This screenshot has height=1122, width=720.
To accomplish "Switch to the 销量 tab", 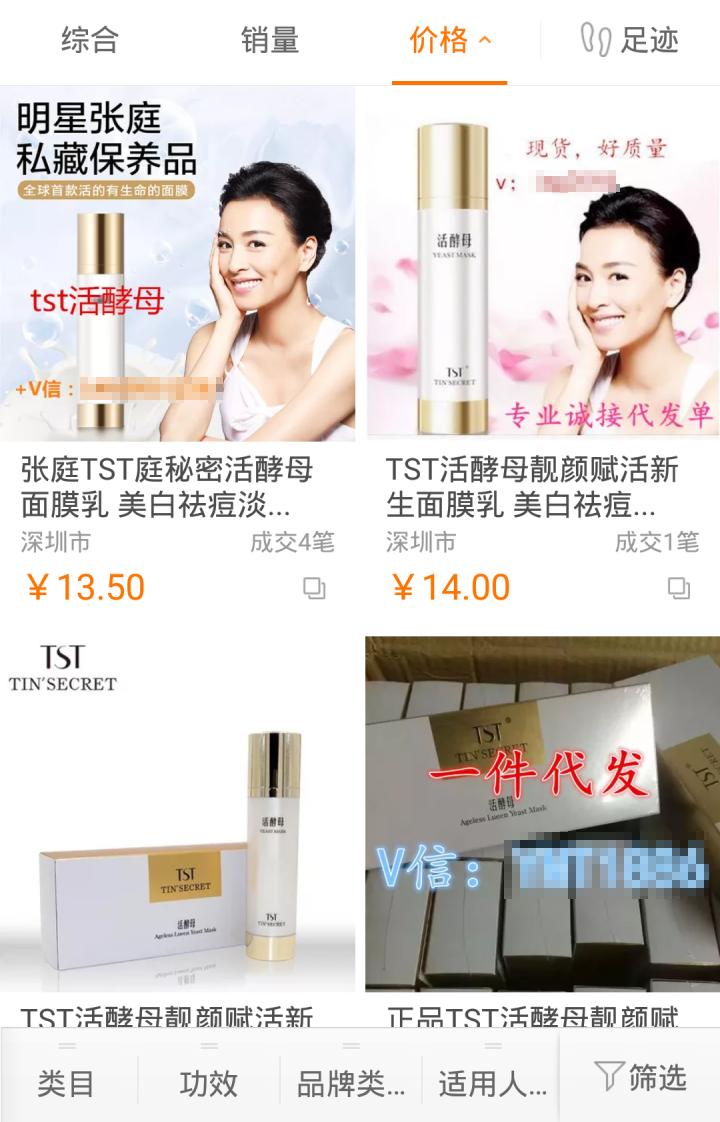I will pyautogui.click(x=268, y=40).
